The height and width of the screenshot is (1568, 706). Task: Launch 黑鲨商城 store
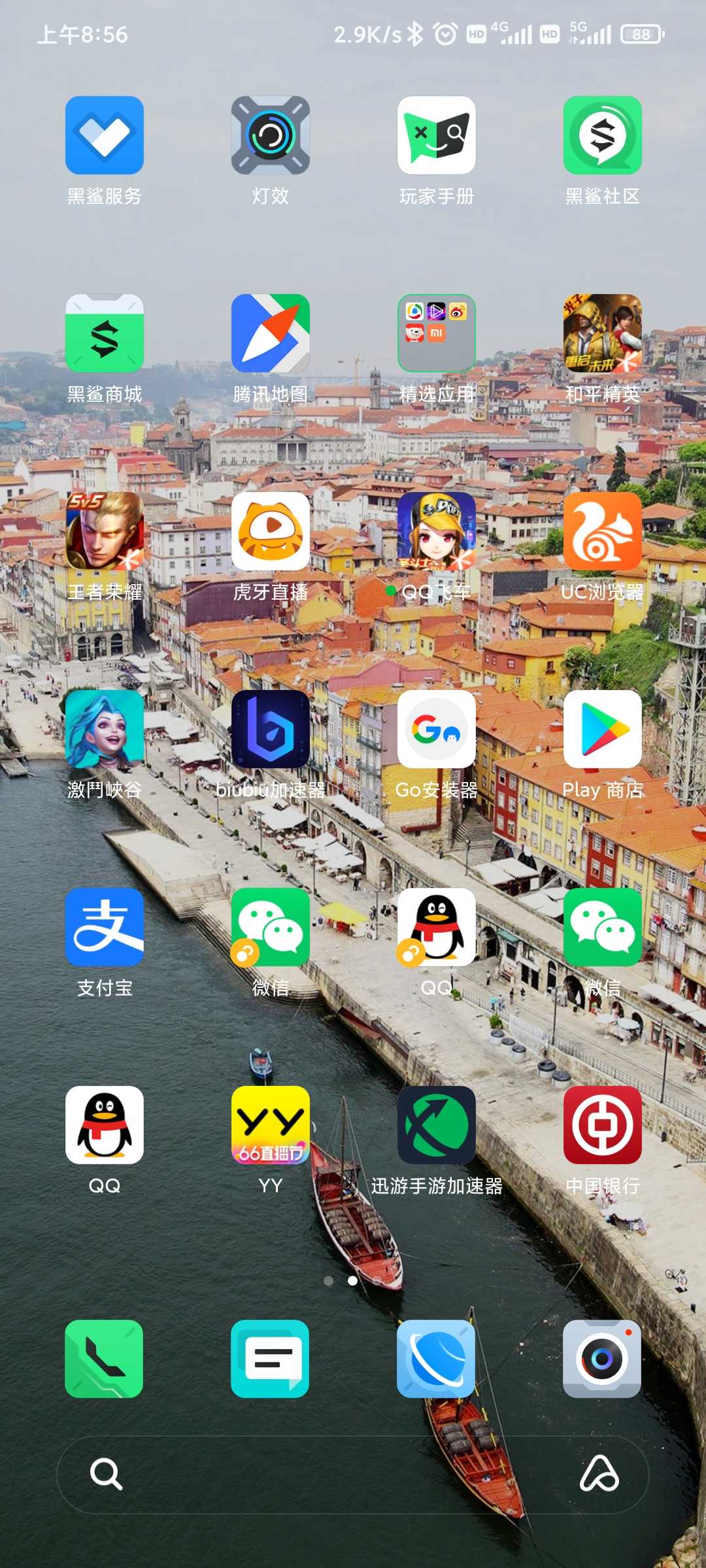coord(105,333)
